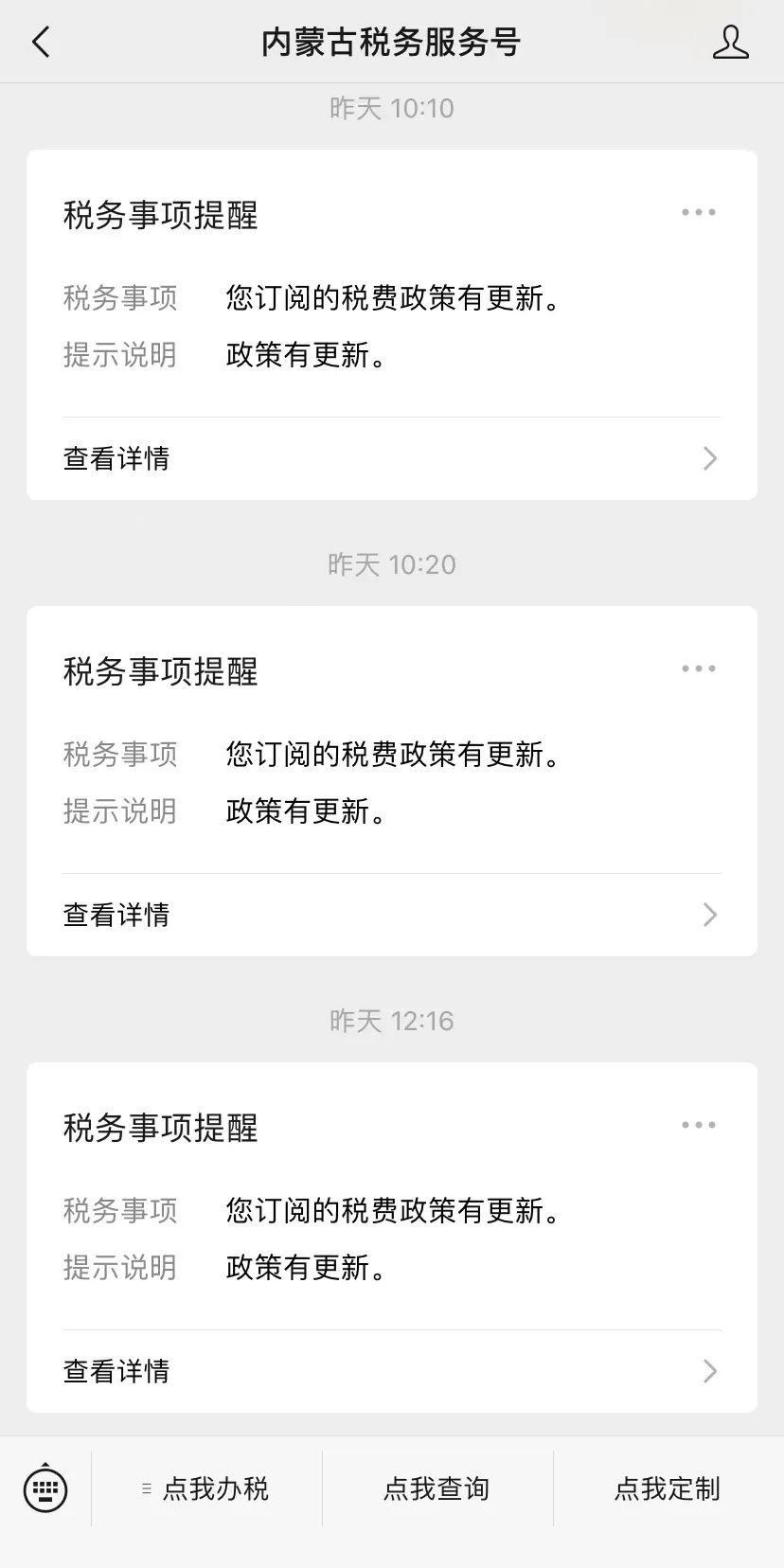Select the 点我查询 menu
The width and height of the screenshot is (784, 1568).
pyautogui.click(x=437, y=1489)
